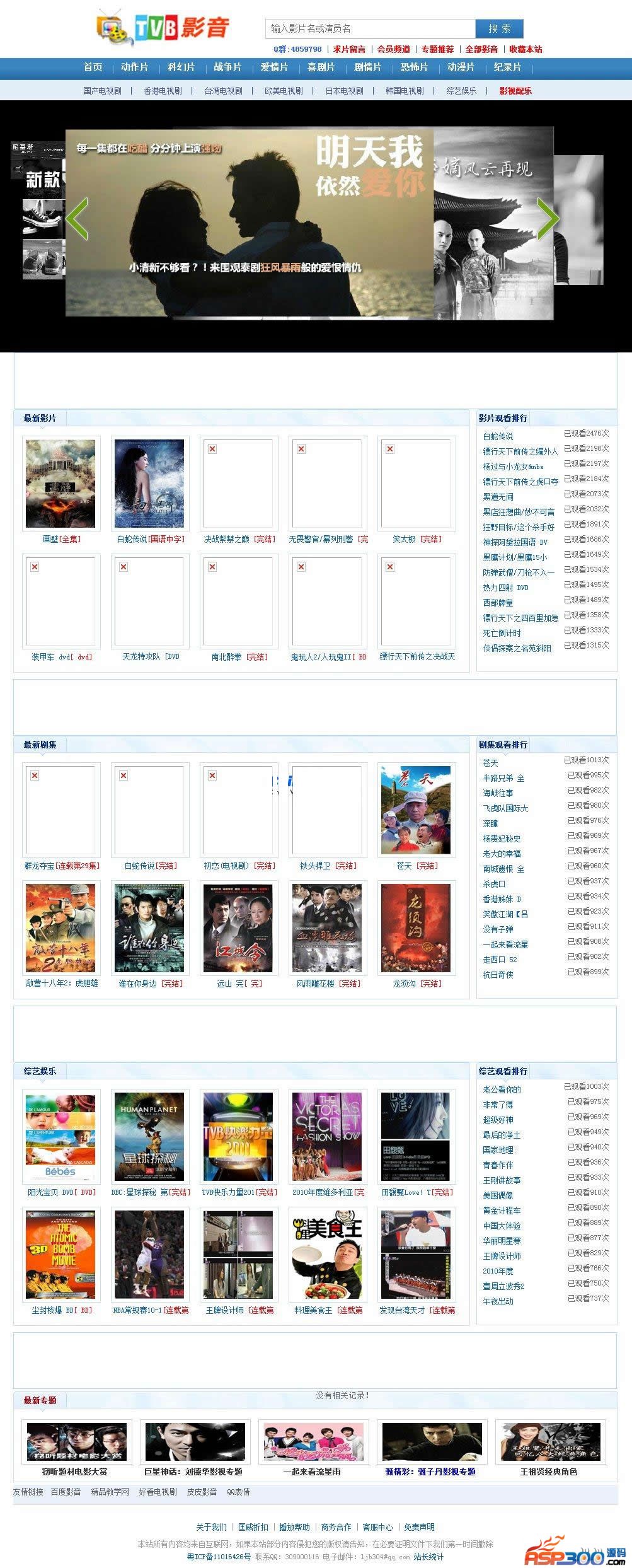Open 海峡往事 in the drama ranking

point(498,793)
